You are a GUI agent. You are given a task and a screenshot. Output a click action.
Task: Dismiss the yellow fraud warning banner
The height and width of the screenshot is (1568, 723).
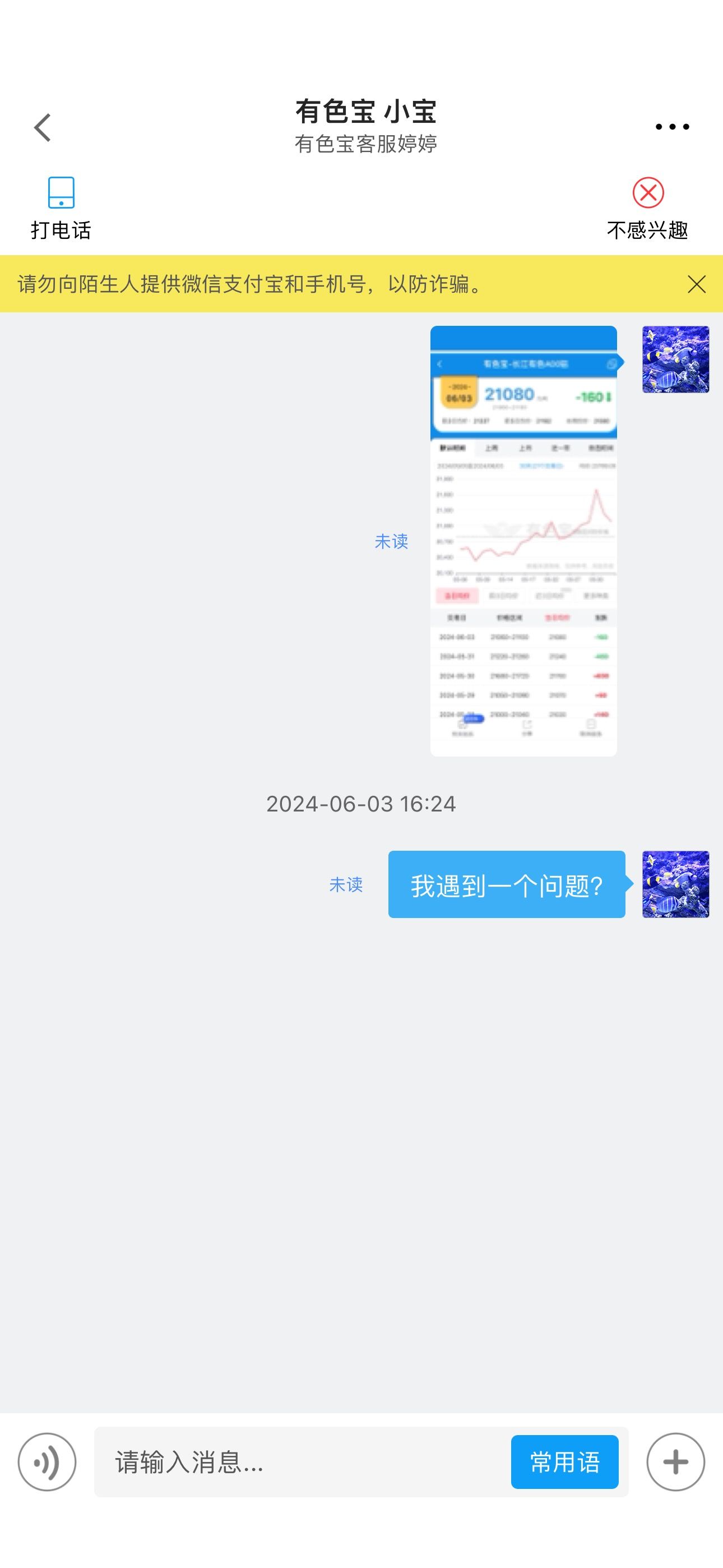696,284
